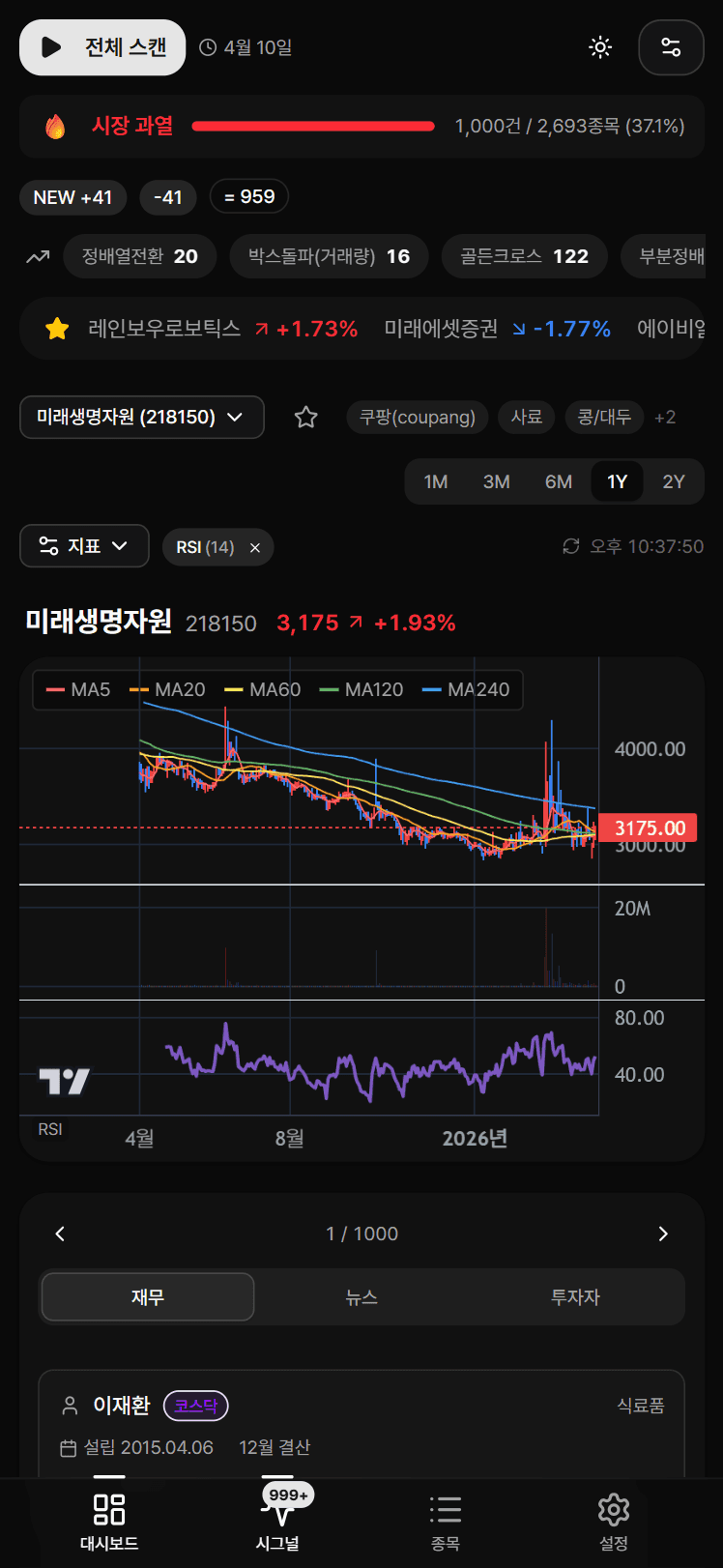Image resolution: width=723 pixels, height=1568 pixels.
Task: Add 미래생명자원 to favorites via star outline
Action: click(305, 417)
